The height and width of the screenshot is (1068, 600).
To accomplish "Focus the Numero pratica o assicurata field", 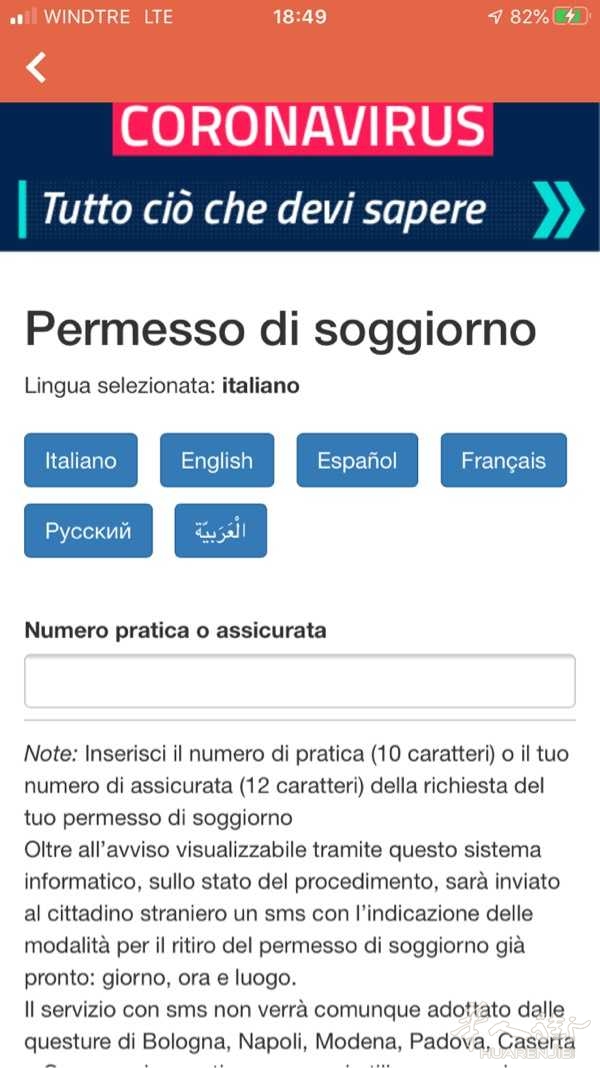I will [300, 681].
